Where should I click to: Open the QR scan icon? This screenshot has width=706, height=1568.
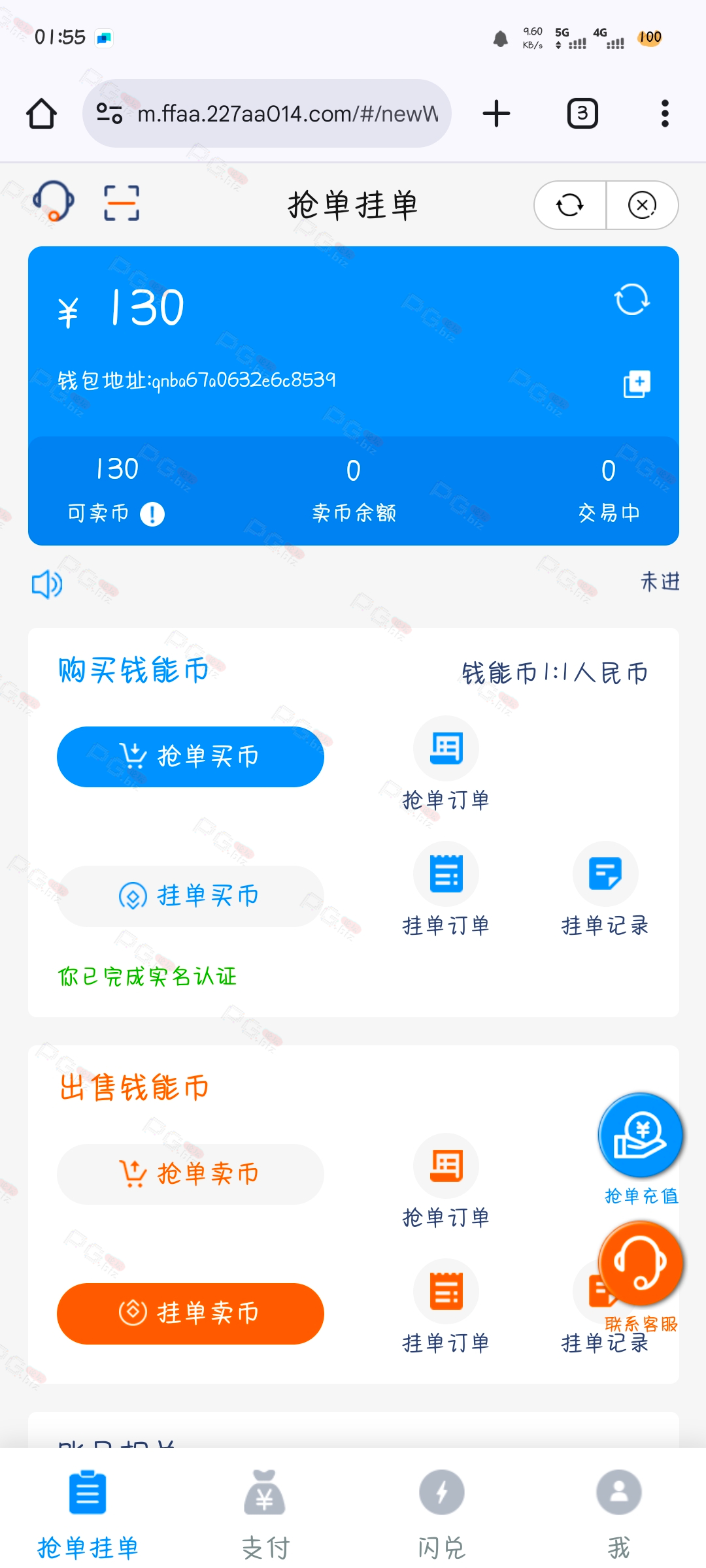click(x=122, y=203)
